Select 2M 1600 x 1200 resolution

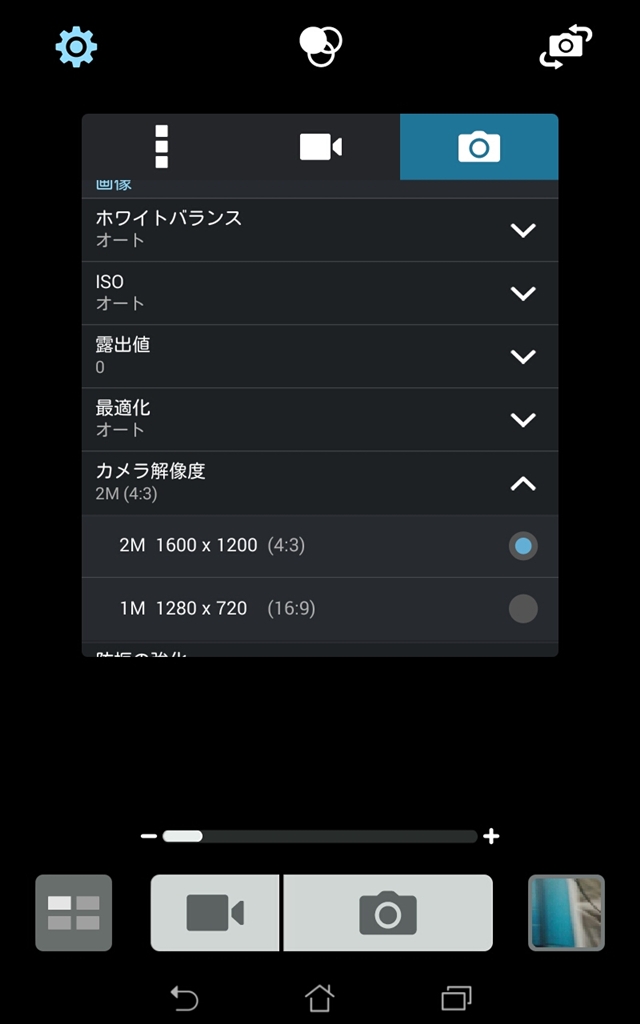pos(522,546)
